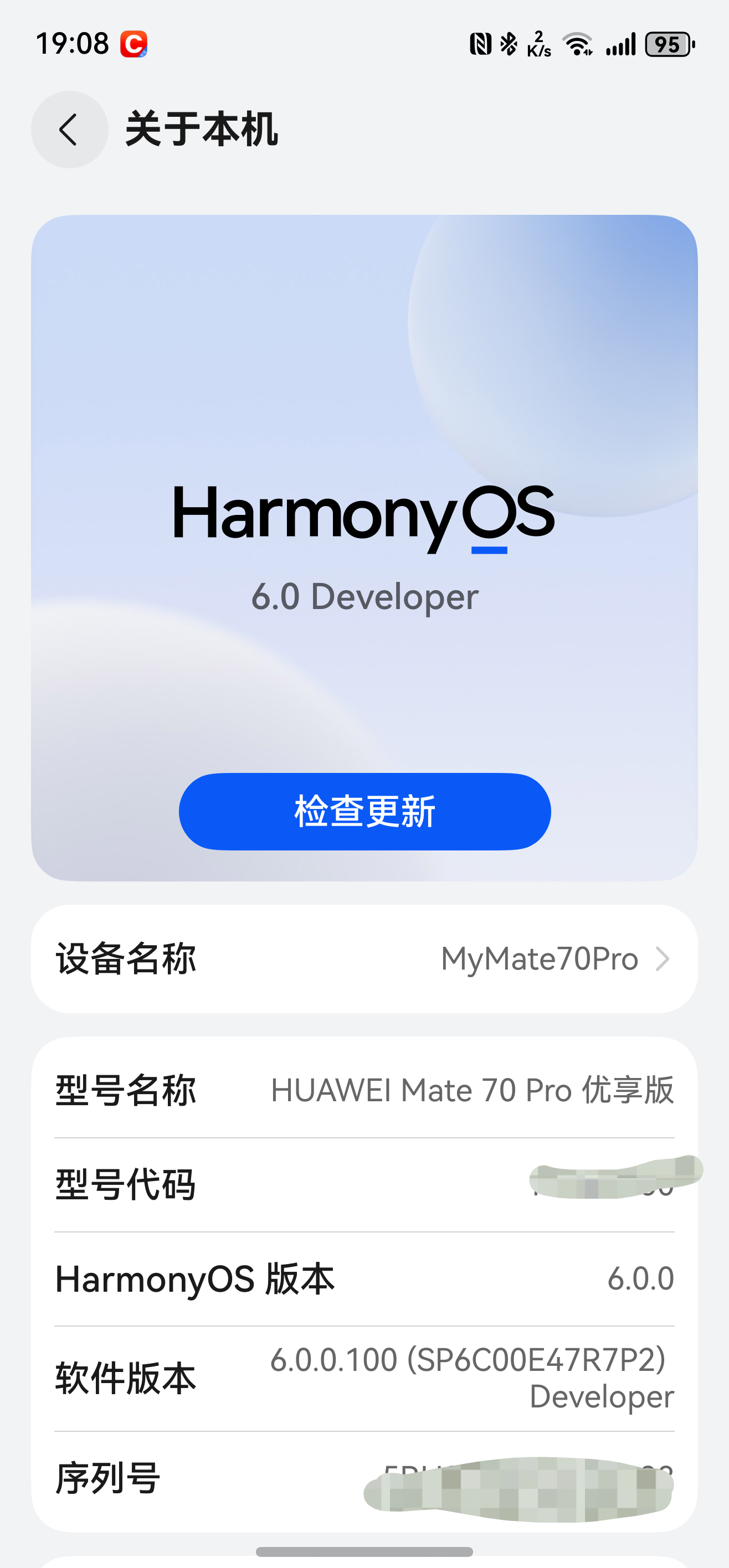Open the 设备名称 row

(364, 959)
